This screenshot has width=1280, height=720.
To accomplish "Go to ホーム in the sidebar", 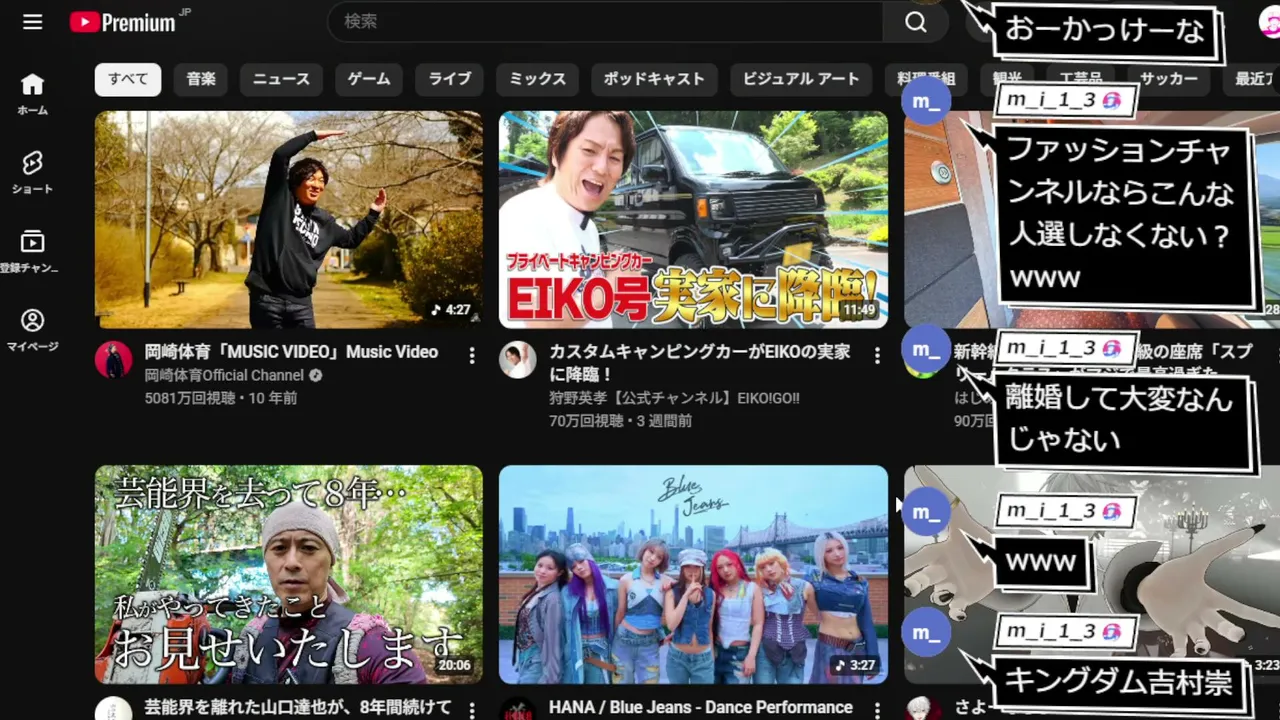I will 33,95.
